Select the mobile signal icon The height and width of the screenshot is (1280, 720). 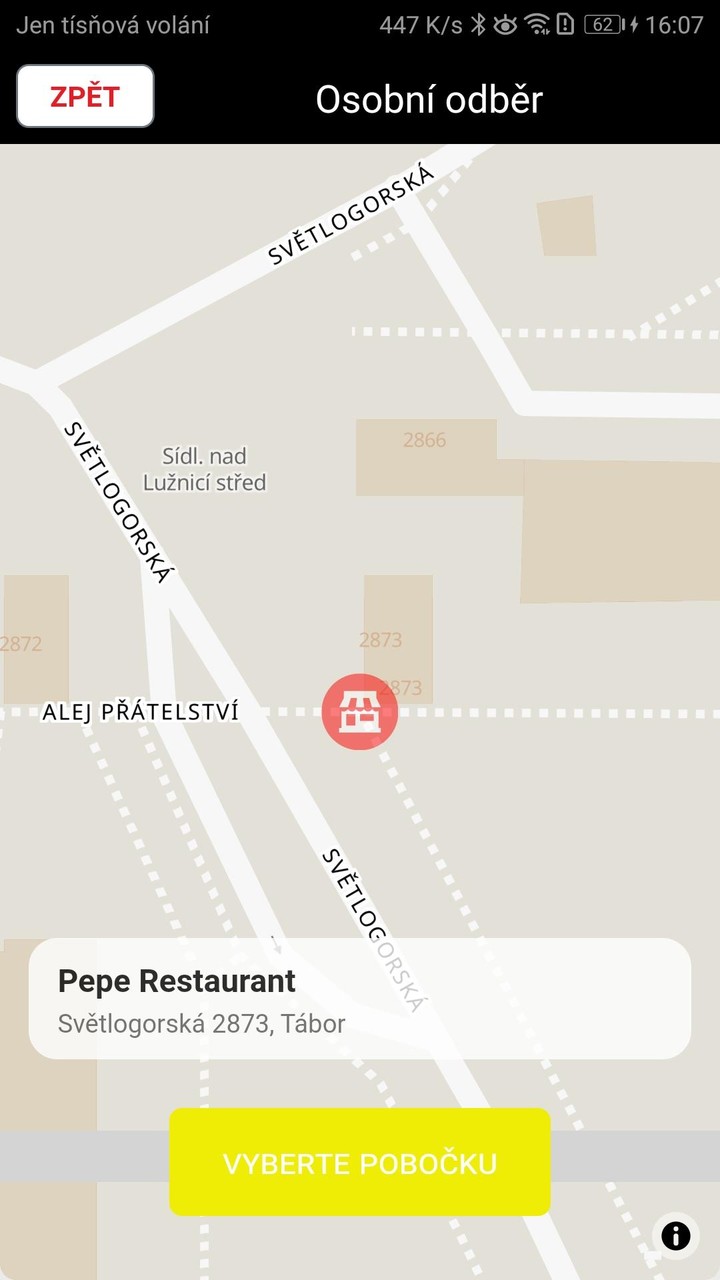coord(564,23)
